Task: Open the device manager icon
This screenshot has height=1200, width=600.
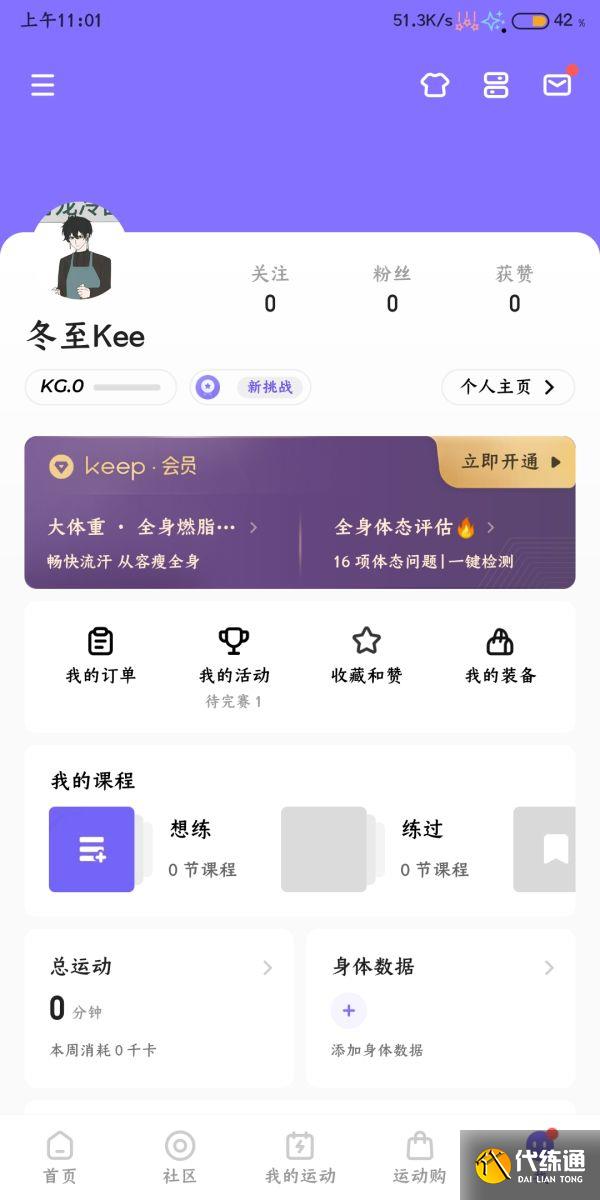Action: pos(496,85)
